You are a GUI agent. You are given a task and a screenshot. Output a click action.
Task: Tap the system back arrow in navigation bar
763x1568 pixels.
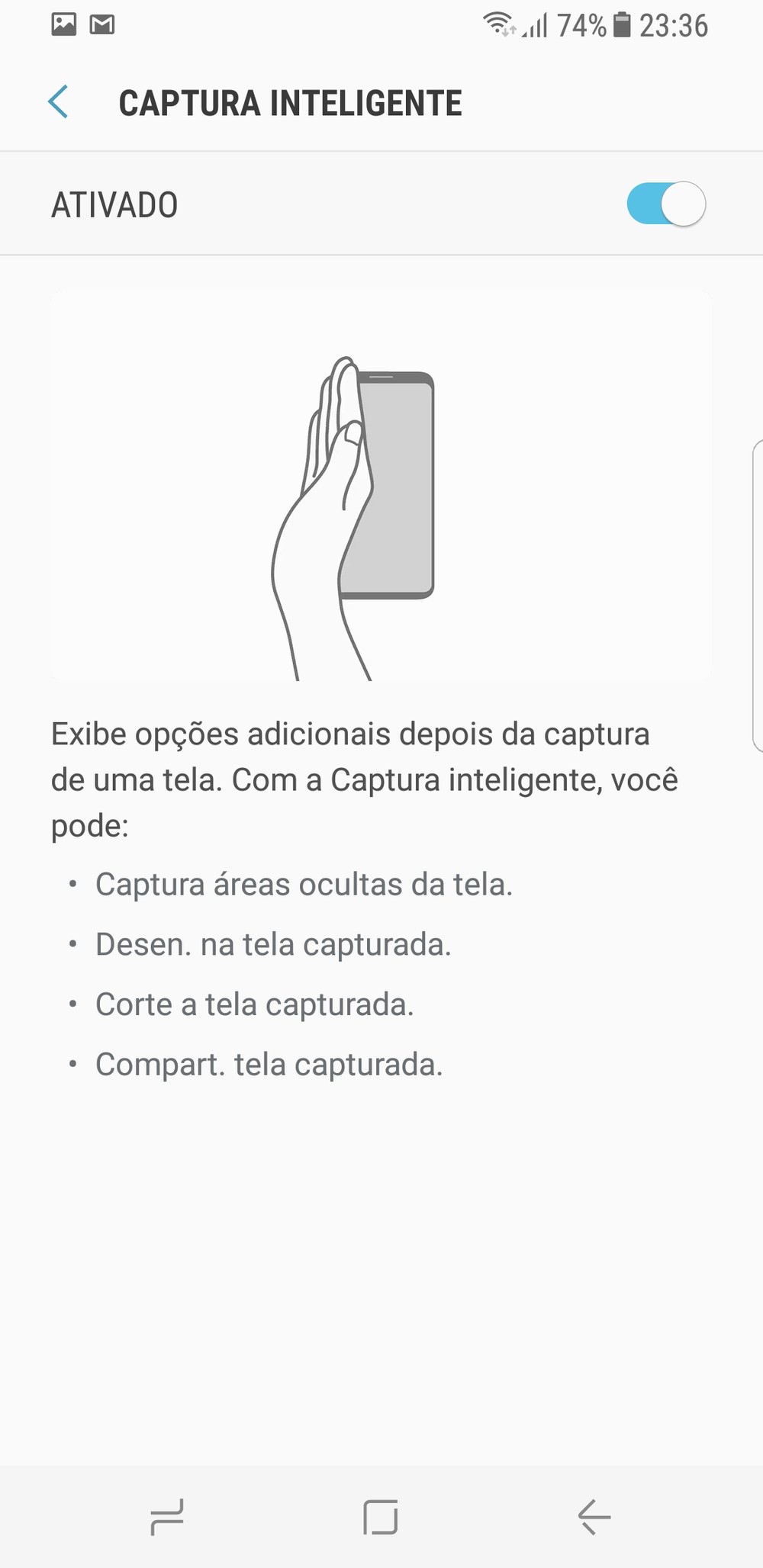tap(594, 1516)
